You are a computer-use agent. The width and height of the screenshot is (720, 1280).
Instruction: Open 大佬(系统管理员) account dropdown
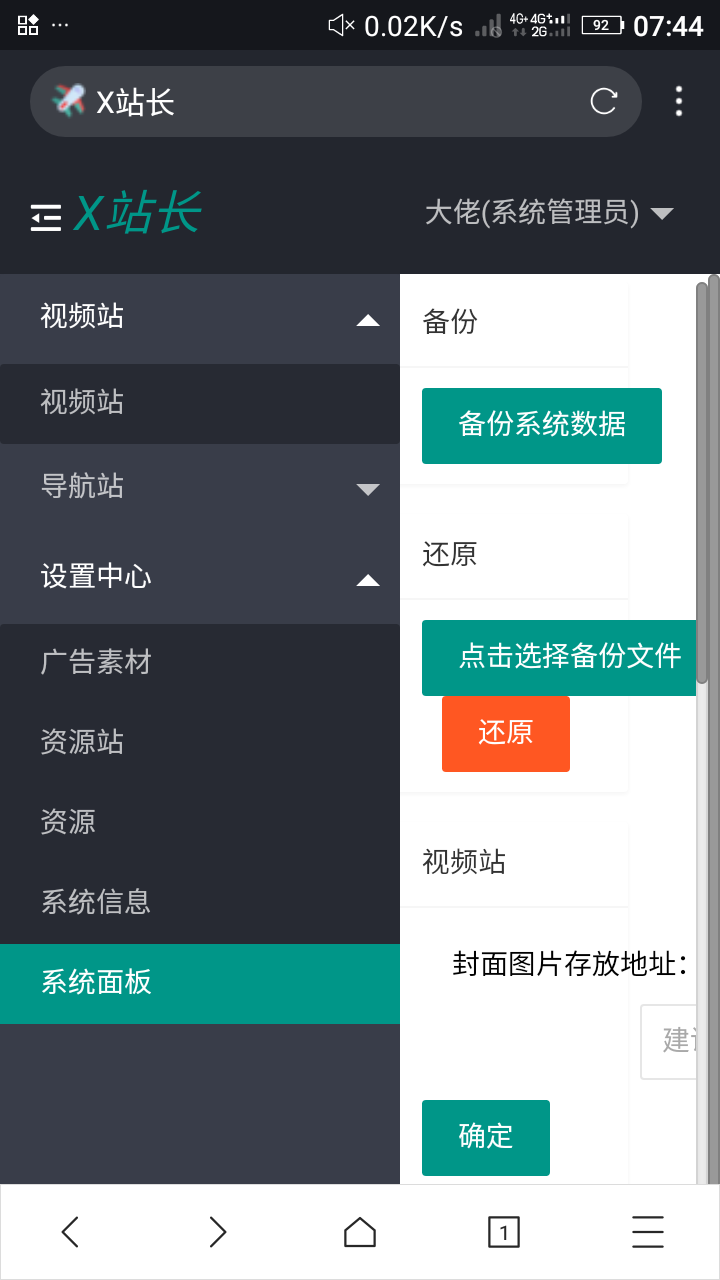tap(549, 212)
